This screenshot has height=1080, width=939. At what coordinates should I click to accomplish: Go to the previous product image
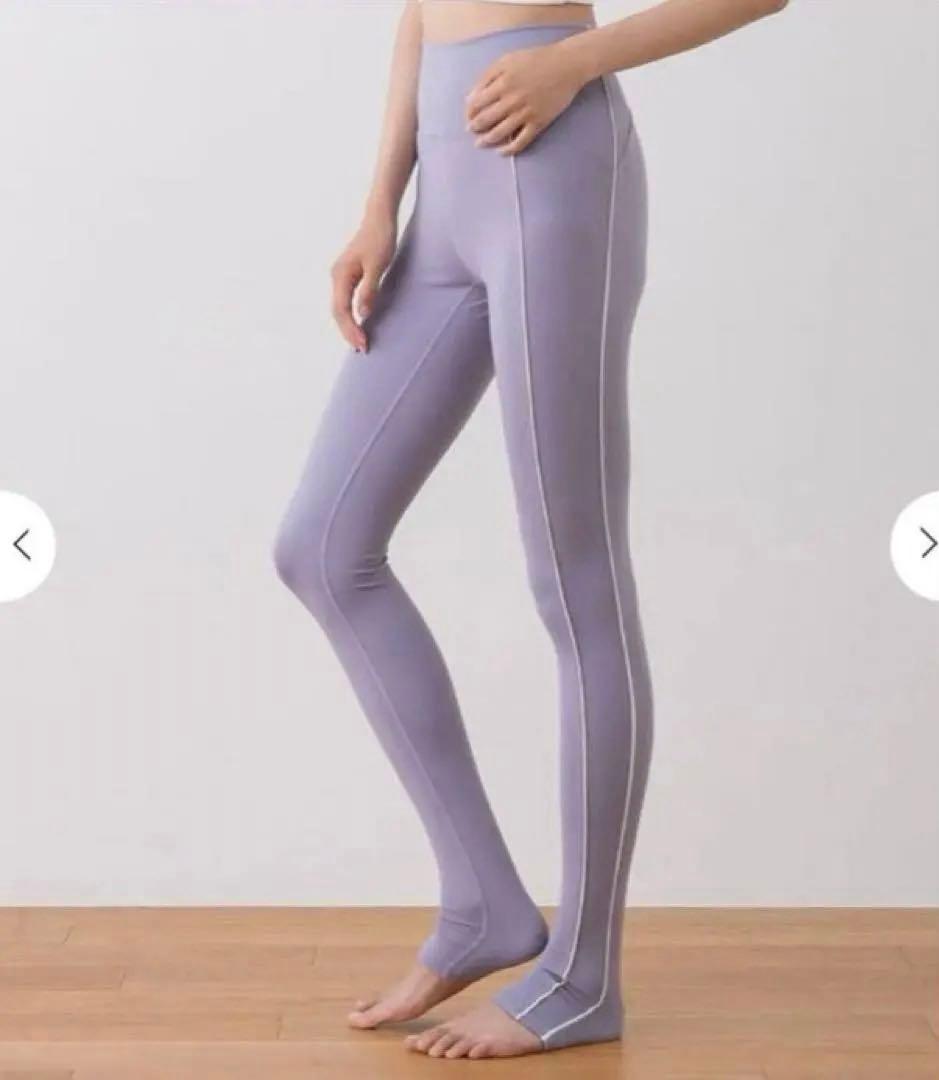pyautogui.click(x=23, y=545)
